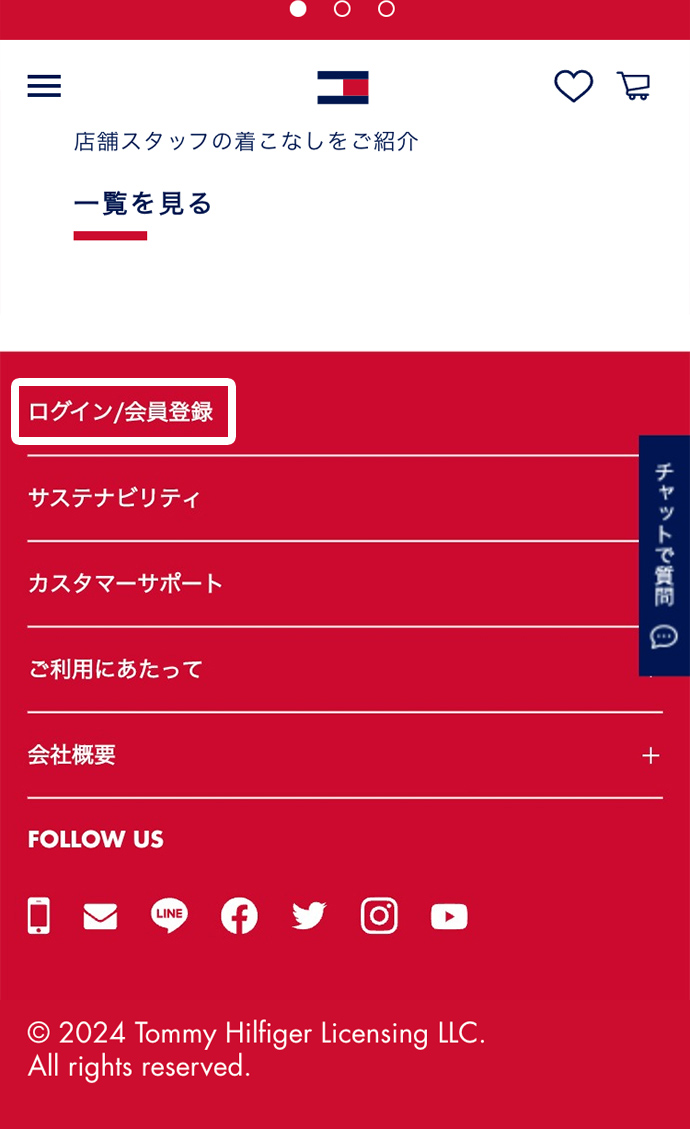Open the wishlist heart
Viewport: 690px width, 1129px height.
coord(573,87)
